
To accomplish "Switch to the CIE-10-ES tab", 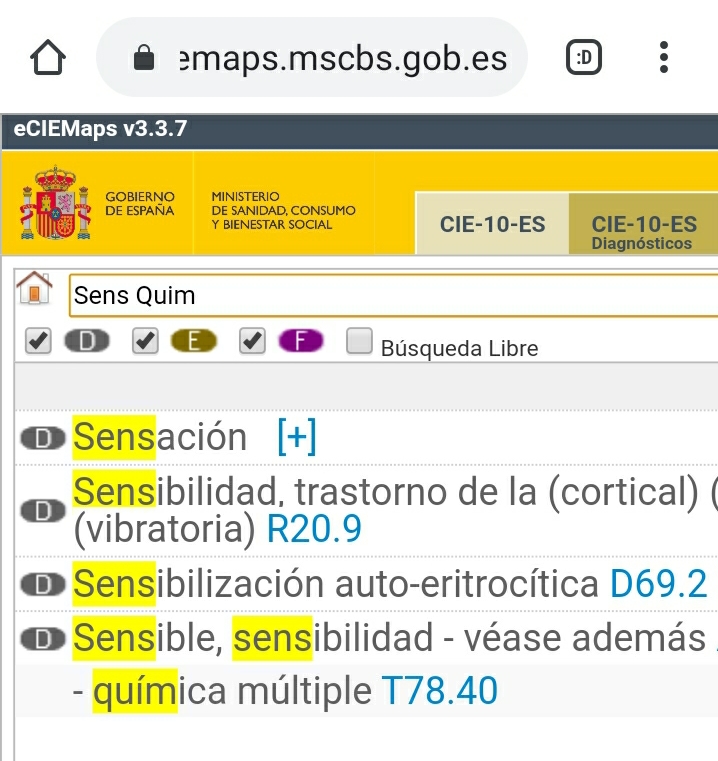I will [492, 224].
